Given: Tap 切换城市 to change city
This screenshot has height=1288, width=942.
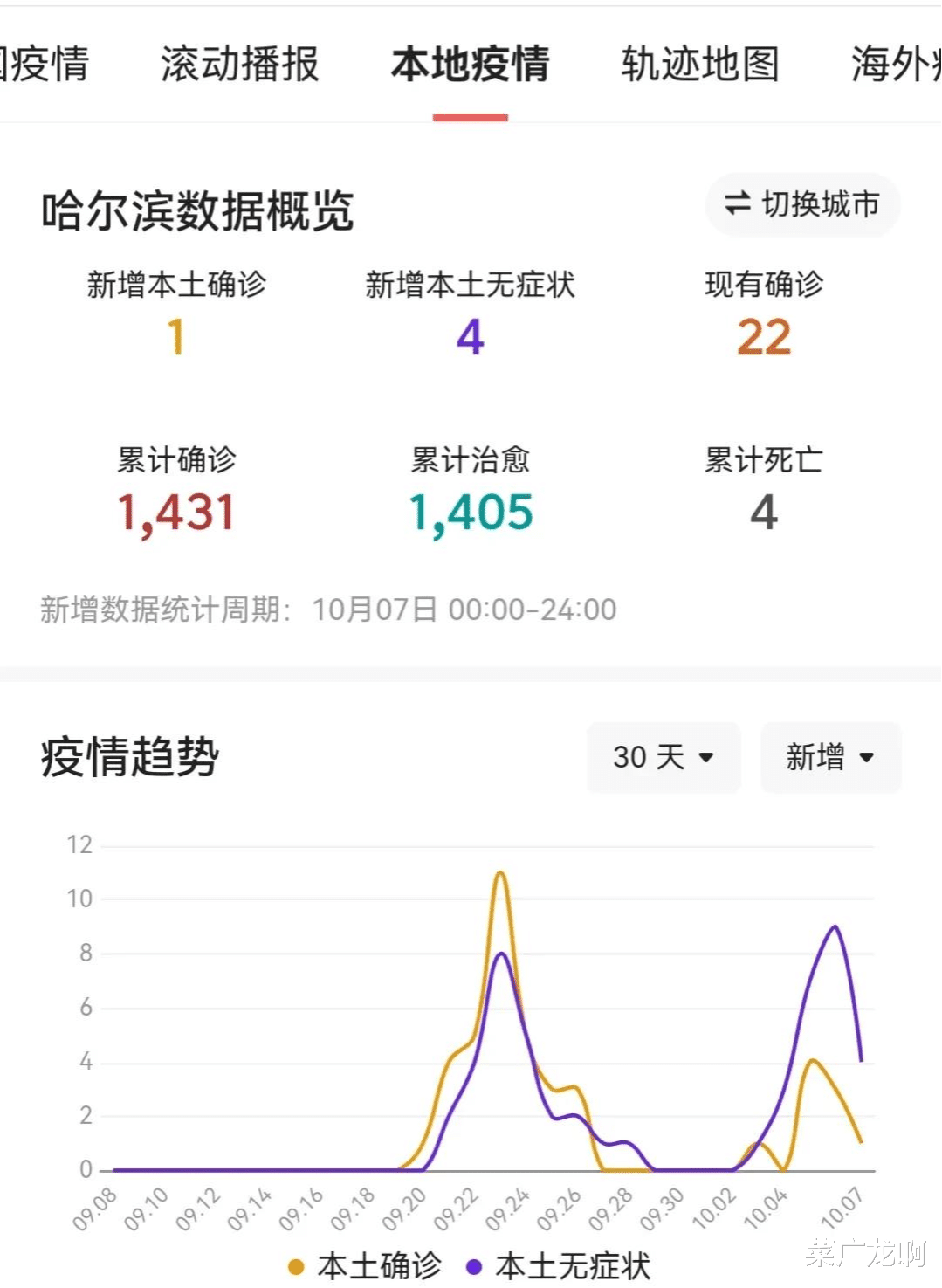Looking at the screenshot, I should click(x=802, y=204).
